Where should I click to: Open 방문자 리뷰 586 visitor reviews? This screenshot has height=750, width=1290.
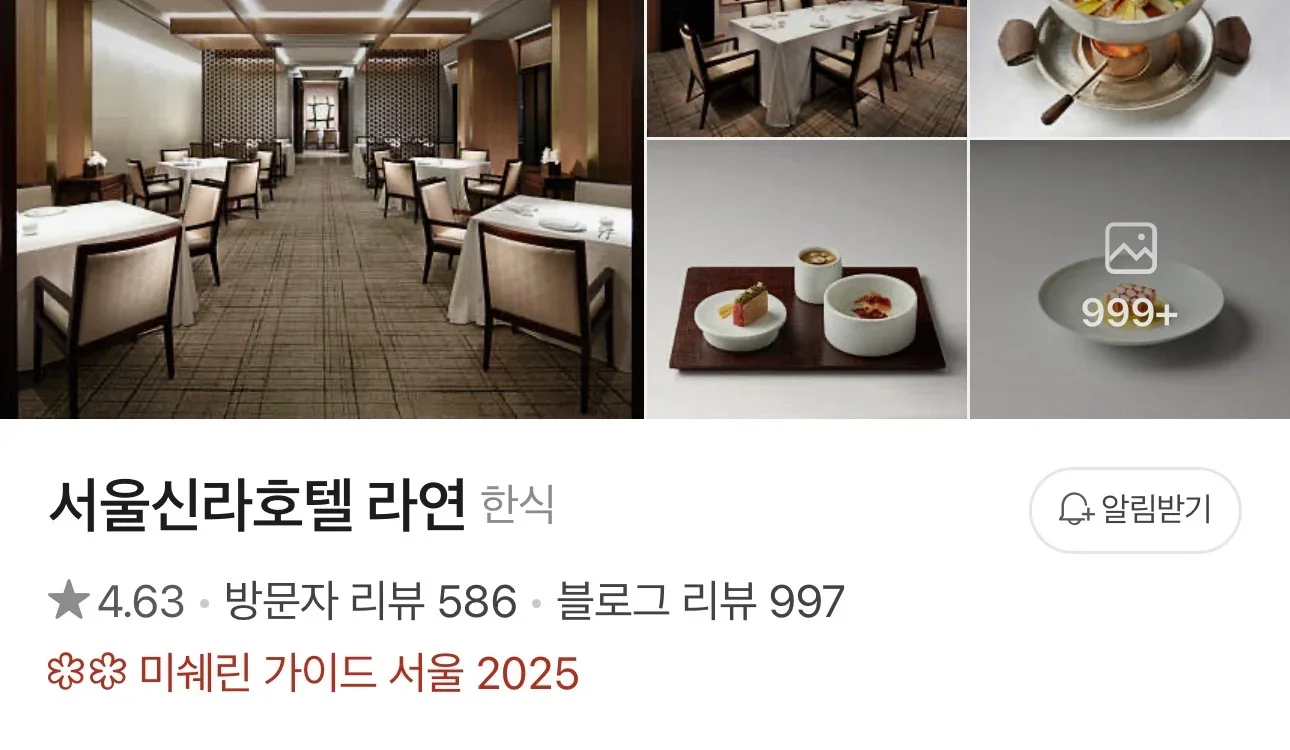[370, 602]
